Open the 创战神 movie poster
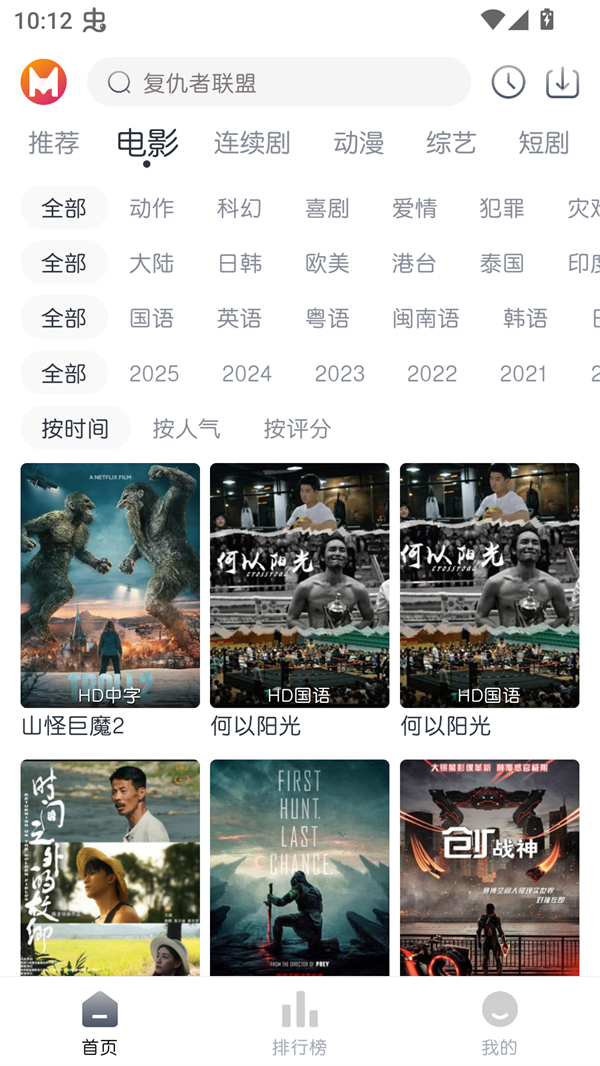 click(x=489, y=866)
